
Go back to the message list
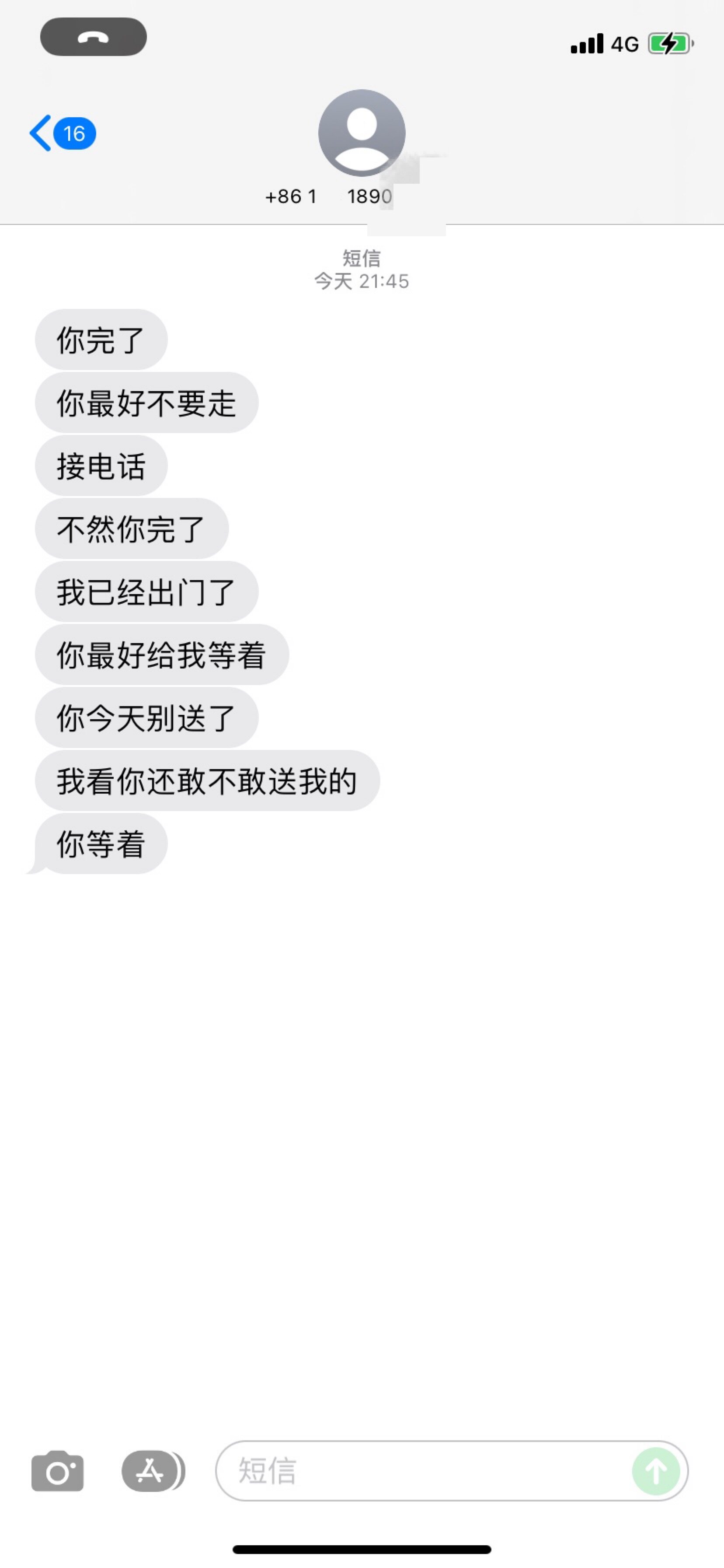[x=62, y=133]
